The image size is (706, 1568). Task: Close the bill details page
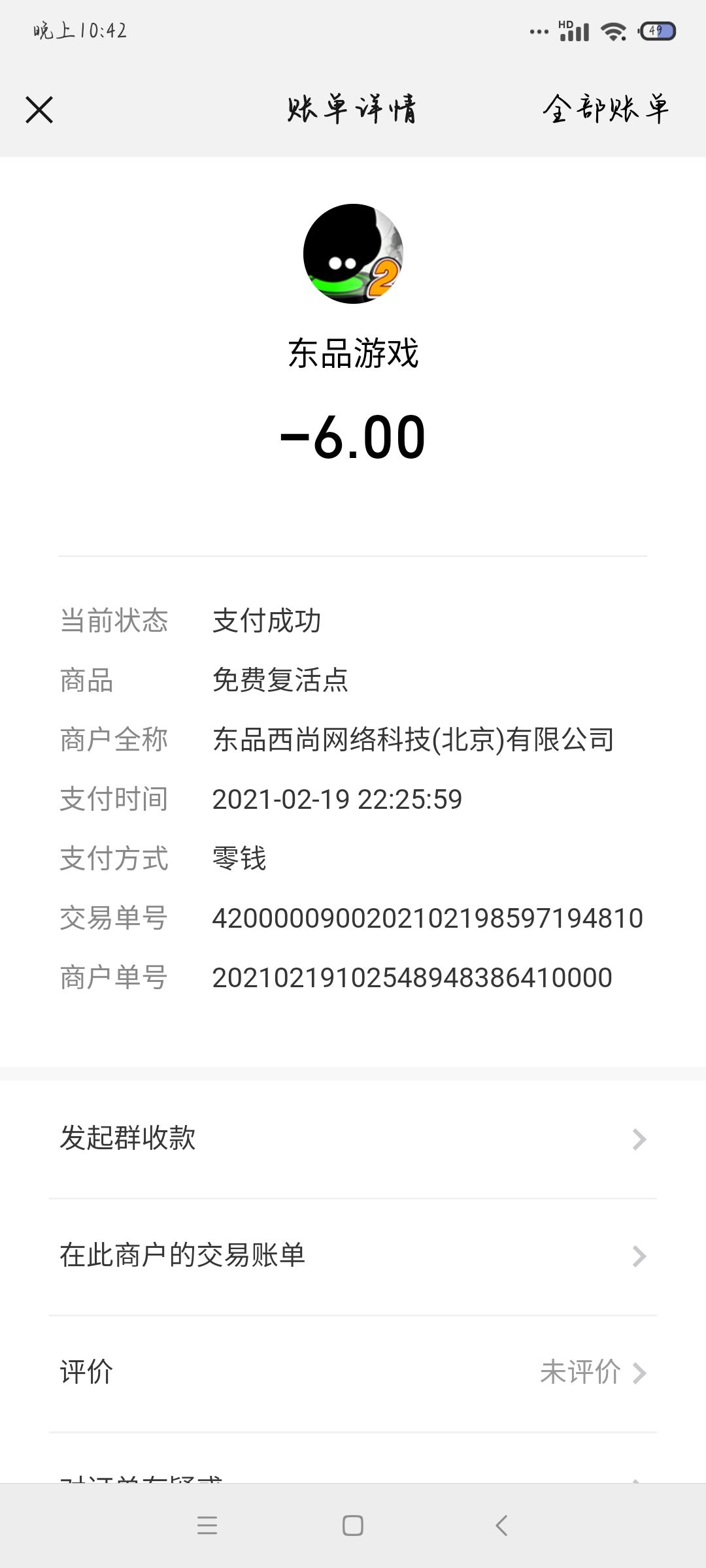39,110
